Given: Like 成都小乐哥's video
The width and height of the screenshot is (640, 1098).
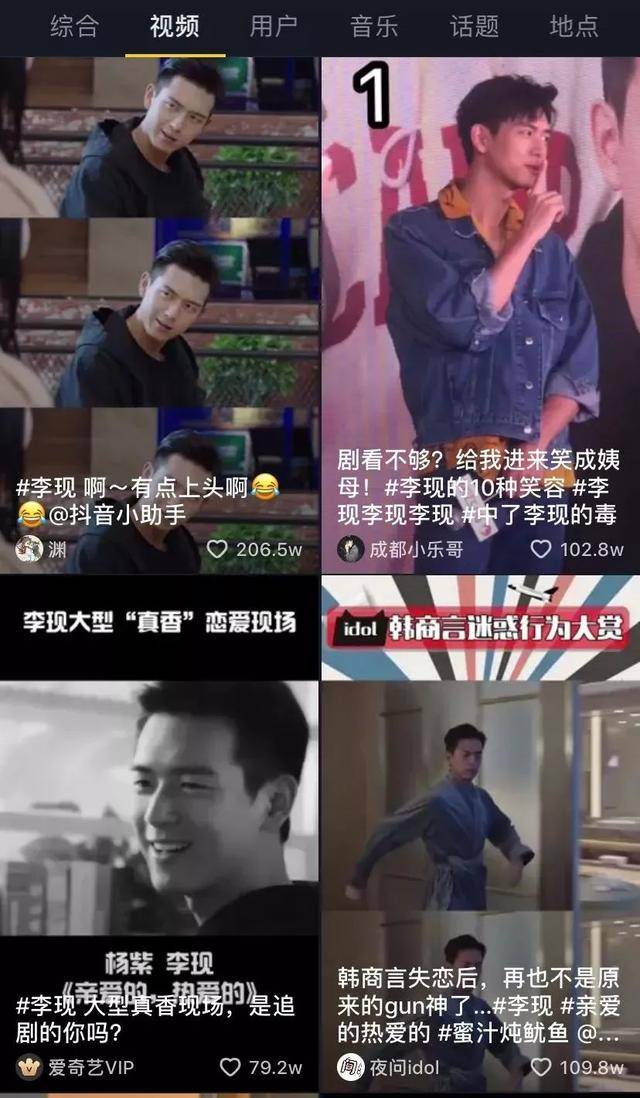Looking at the screenshot, I should [541, 549].
